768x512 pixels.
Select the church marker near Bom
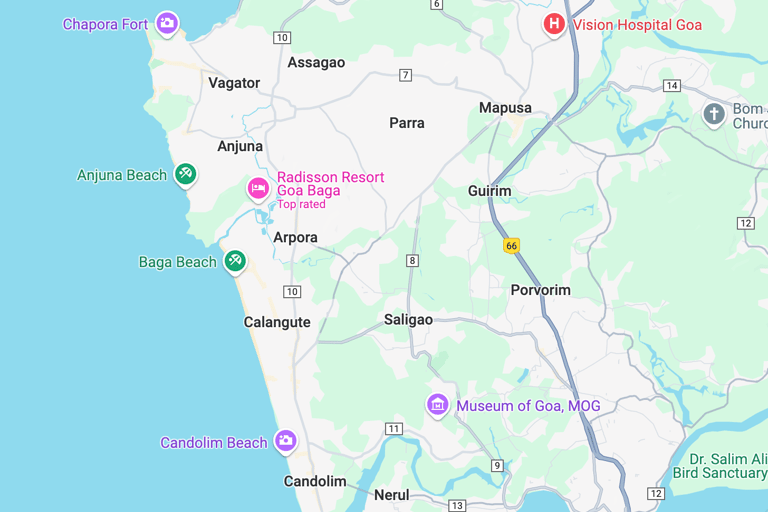tap(714, 113)
